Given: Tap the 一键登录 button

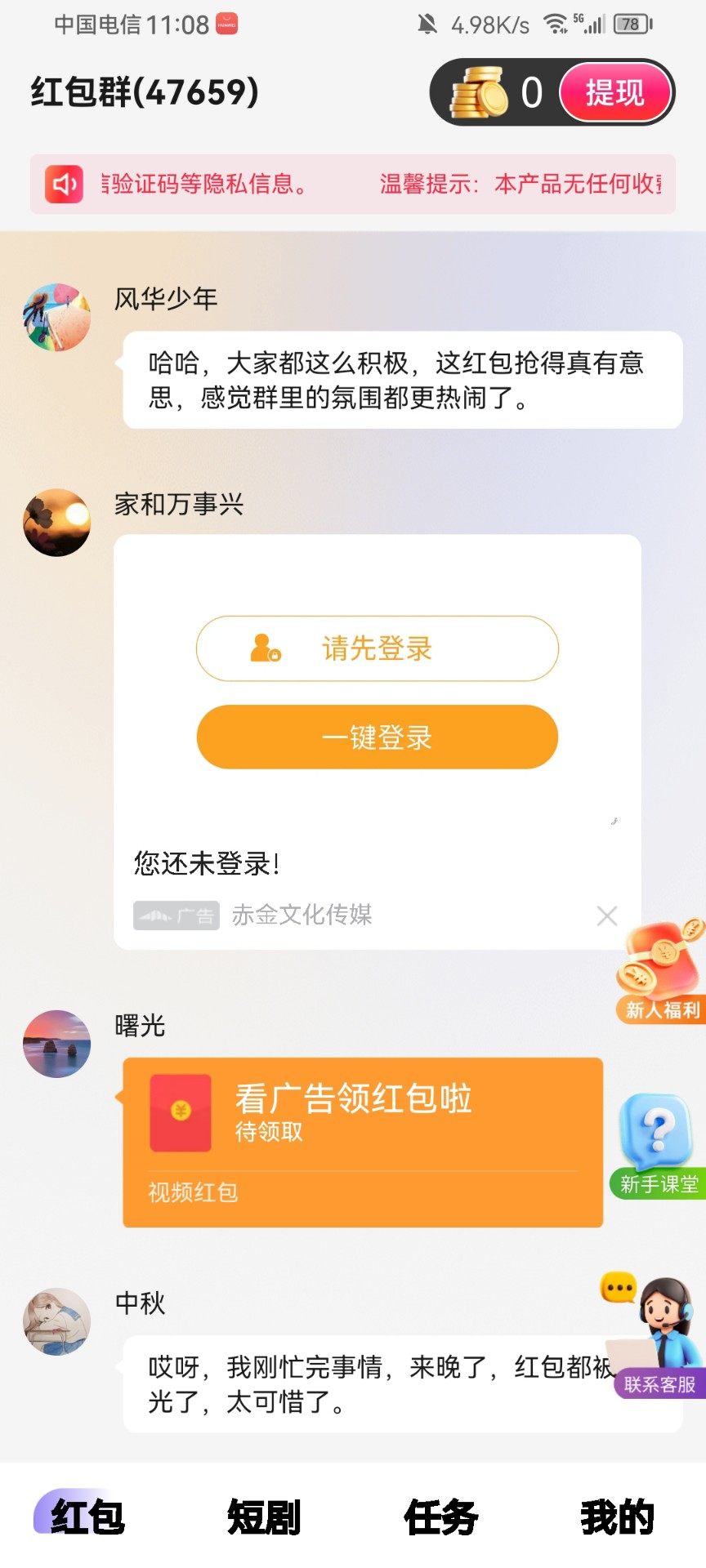Looking at the screenshot, I should (377, 737).
